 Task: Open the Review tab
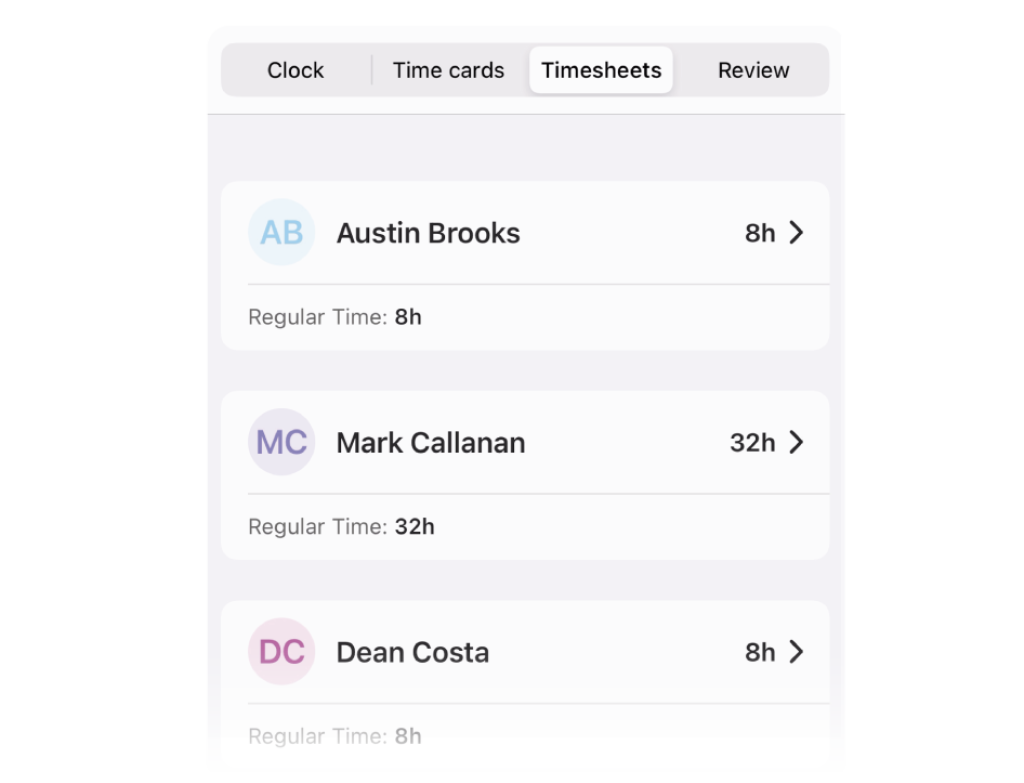[x=753, y=70]
